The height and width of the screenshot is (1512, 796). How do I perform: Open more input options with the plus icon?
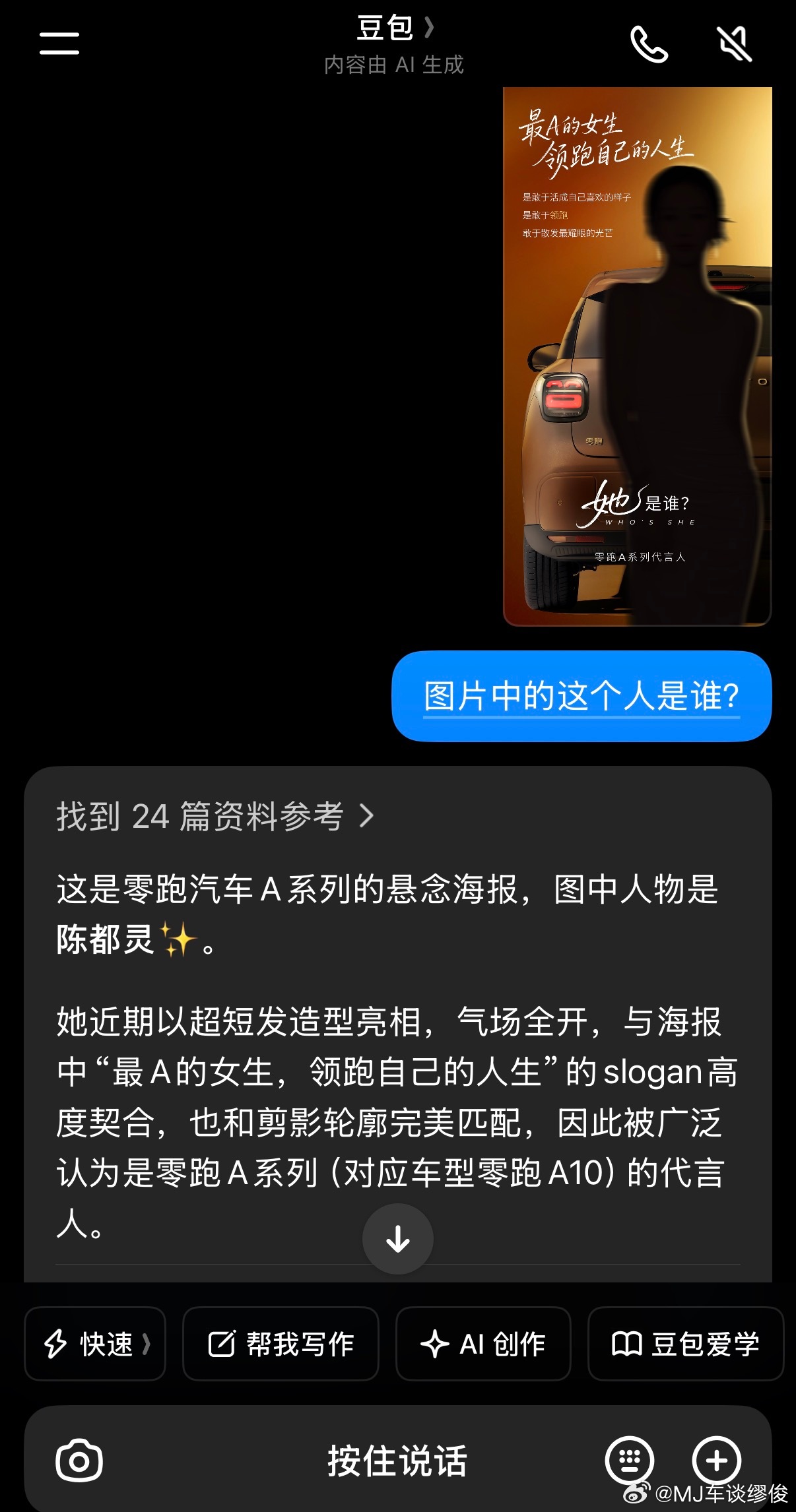point(717,1460)
